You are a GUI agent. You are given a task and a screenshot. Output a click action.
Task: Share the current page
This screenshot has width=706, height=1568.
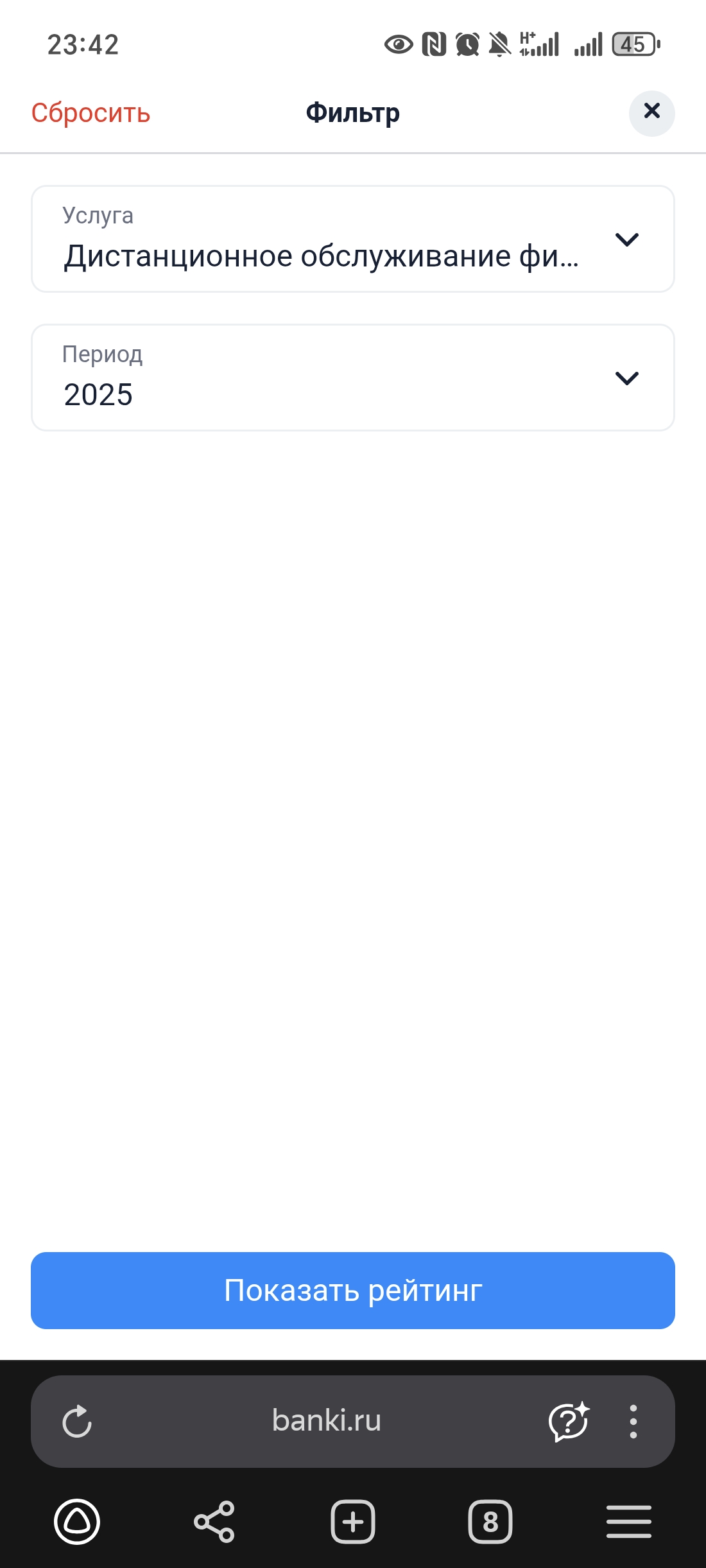(214, 1521)
